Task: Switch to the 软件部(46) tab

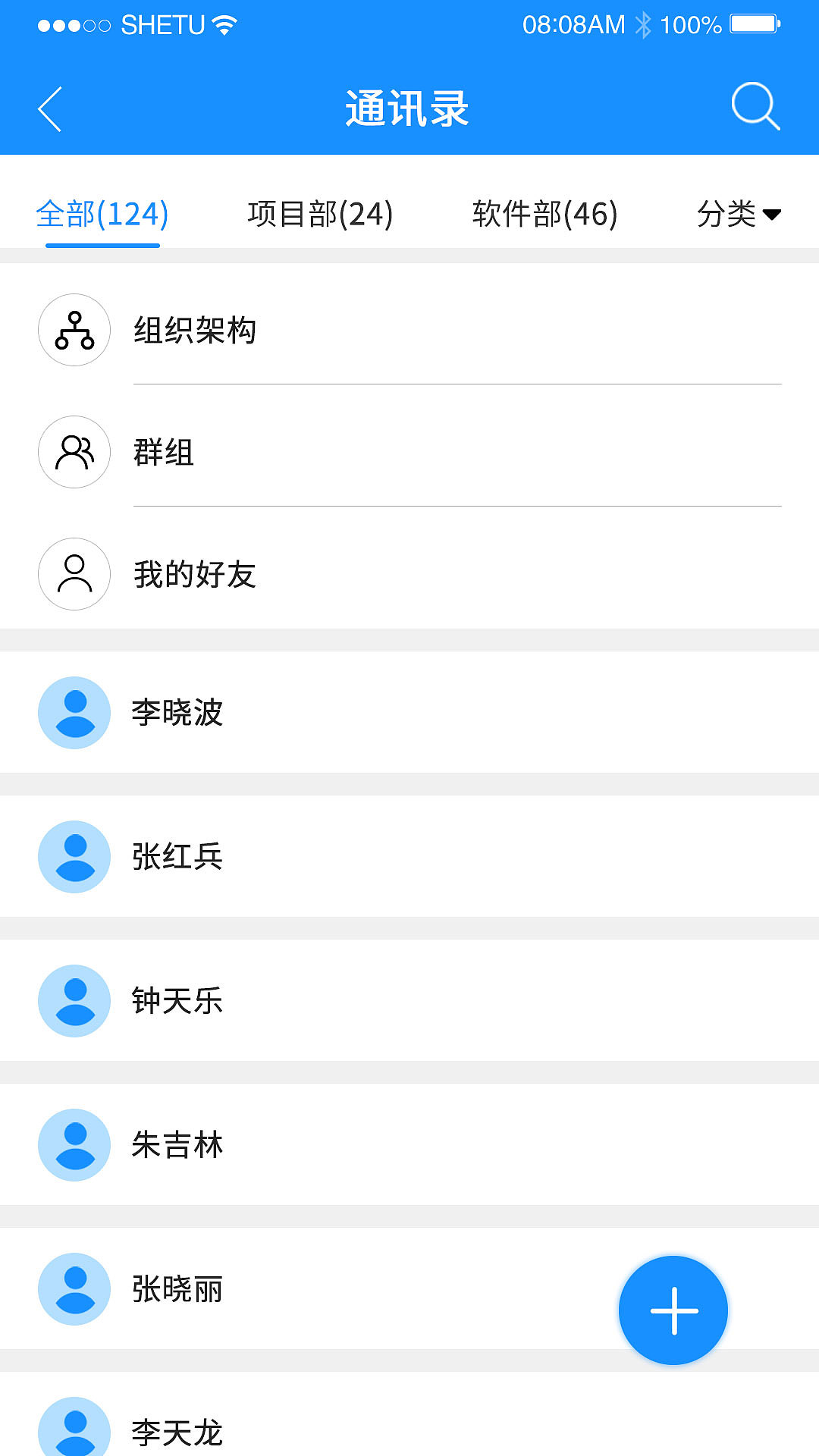Action: pyautogui.click(x=544, y=214)
